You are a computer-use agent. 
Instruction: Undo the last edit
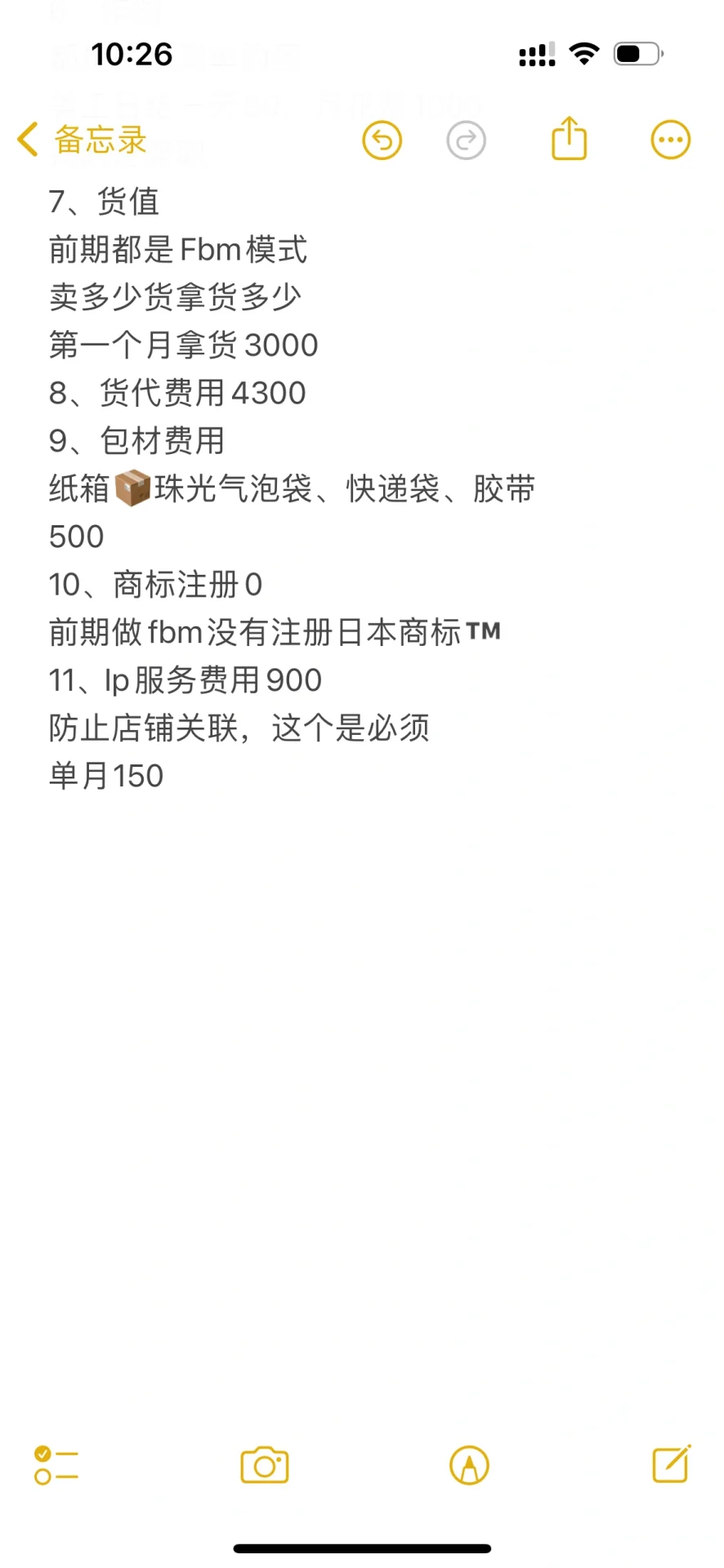(382, 140)
